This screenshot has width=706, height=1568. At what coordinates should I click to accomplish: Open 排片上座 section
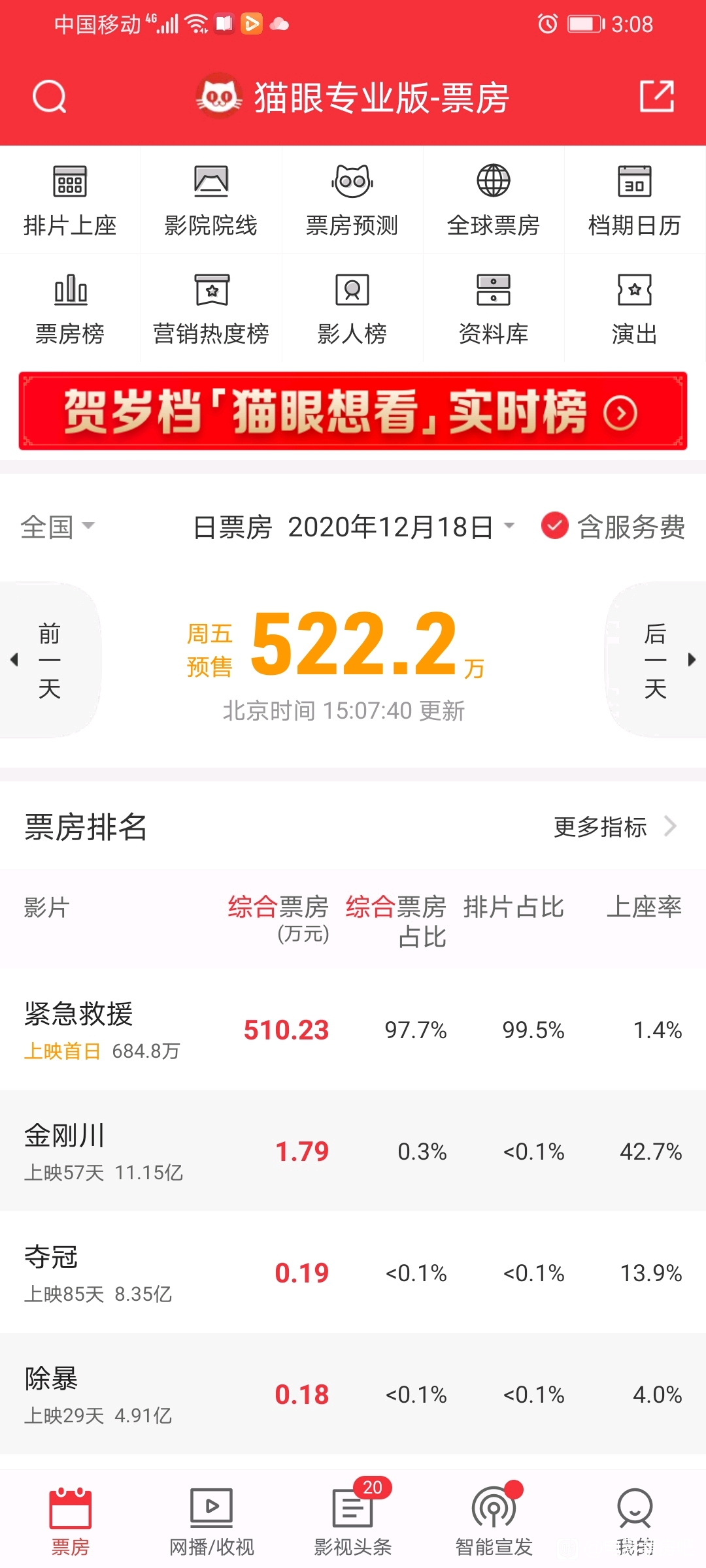click(70, 200)
